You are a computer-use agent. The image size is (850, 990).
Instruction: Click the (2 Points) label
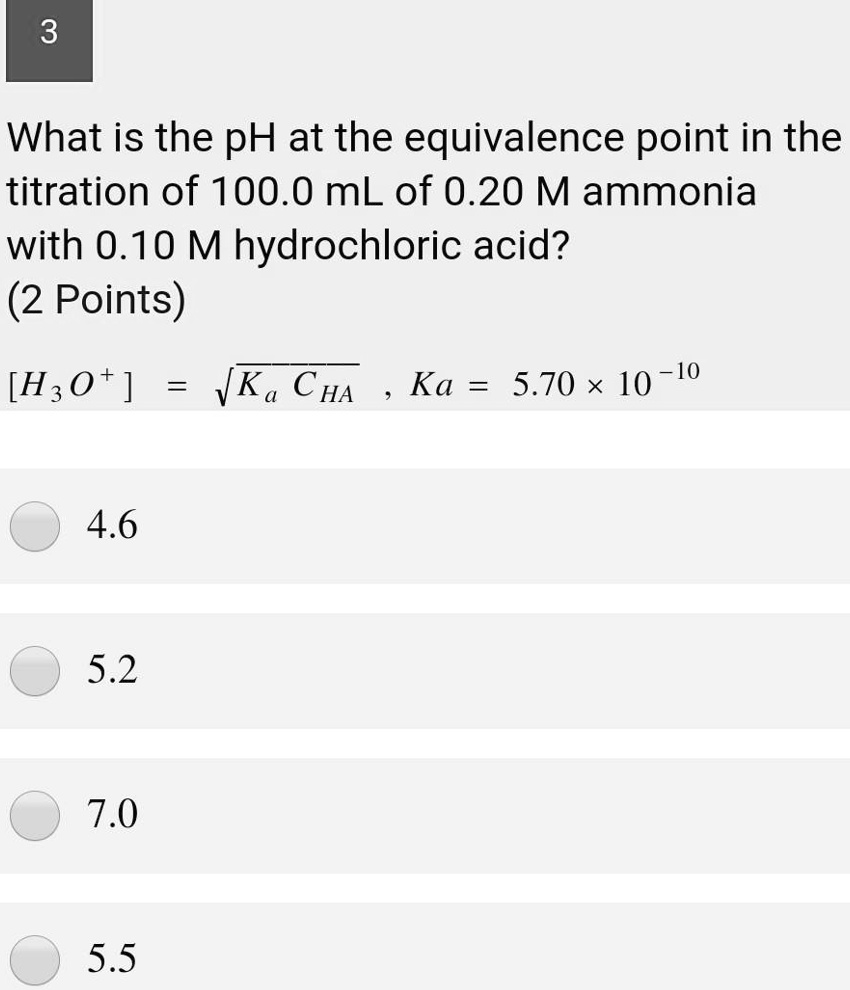click(95, 295)
